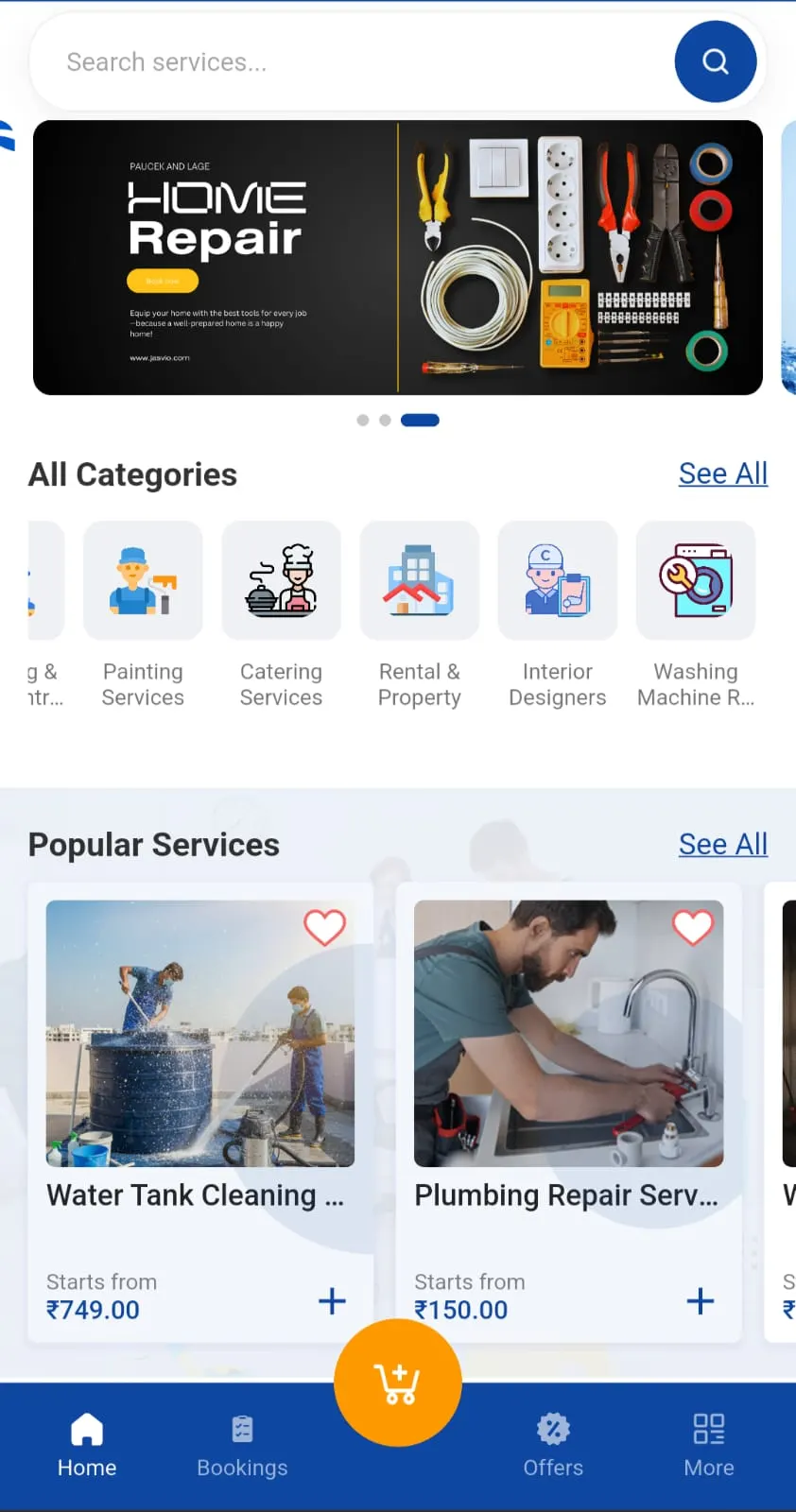Open the Home Repair banner image
The image size is (796, 1512).
click(x=397, y=256)
